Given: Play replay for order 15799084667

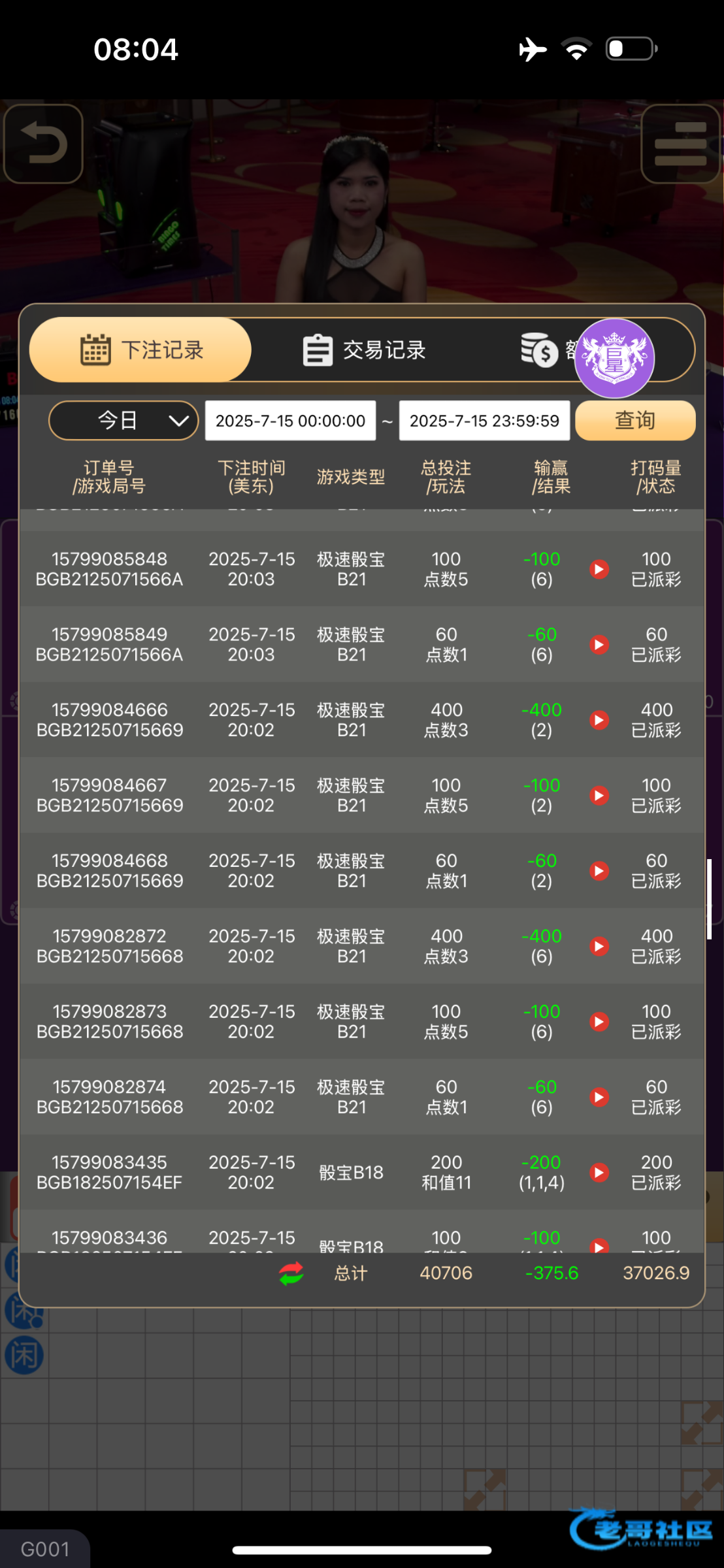Looking at the screenshot, I should click(599, 795).
